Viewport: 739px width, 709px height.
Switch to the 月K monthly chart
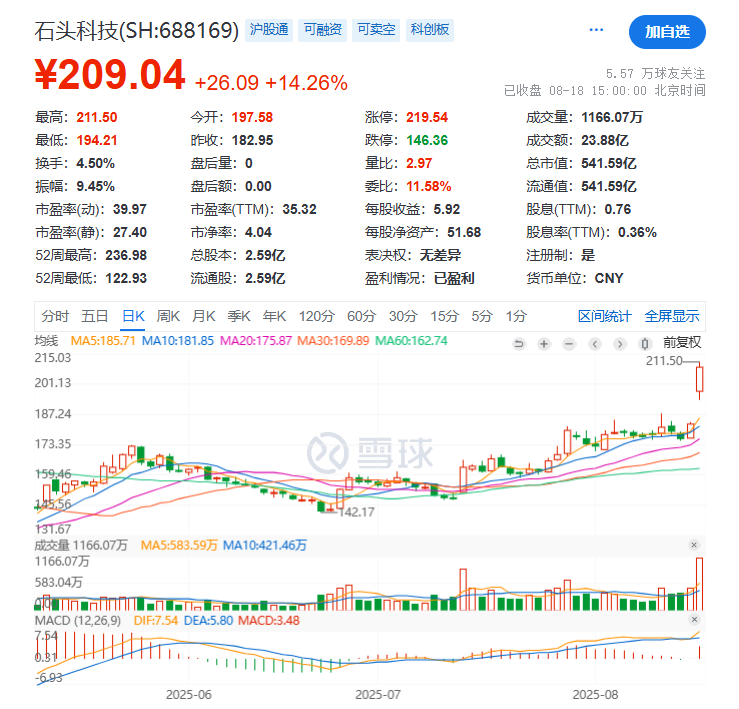coord(204,316)
